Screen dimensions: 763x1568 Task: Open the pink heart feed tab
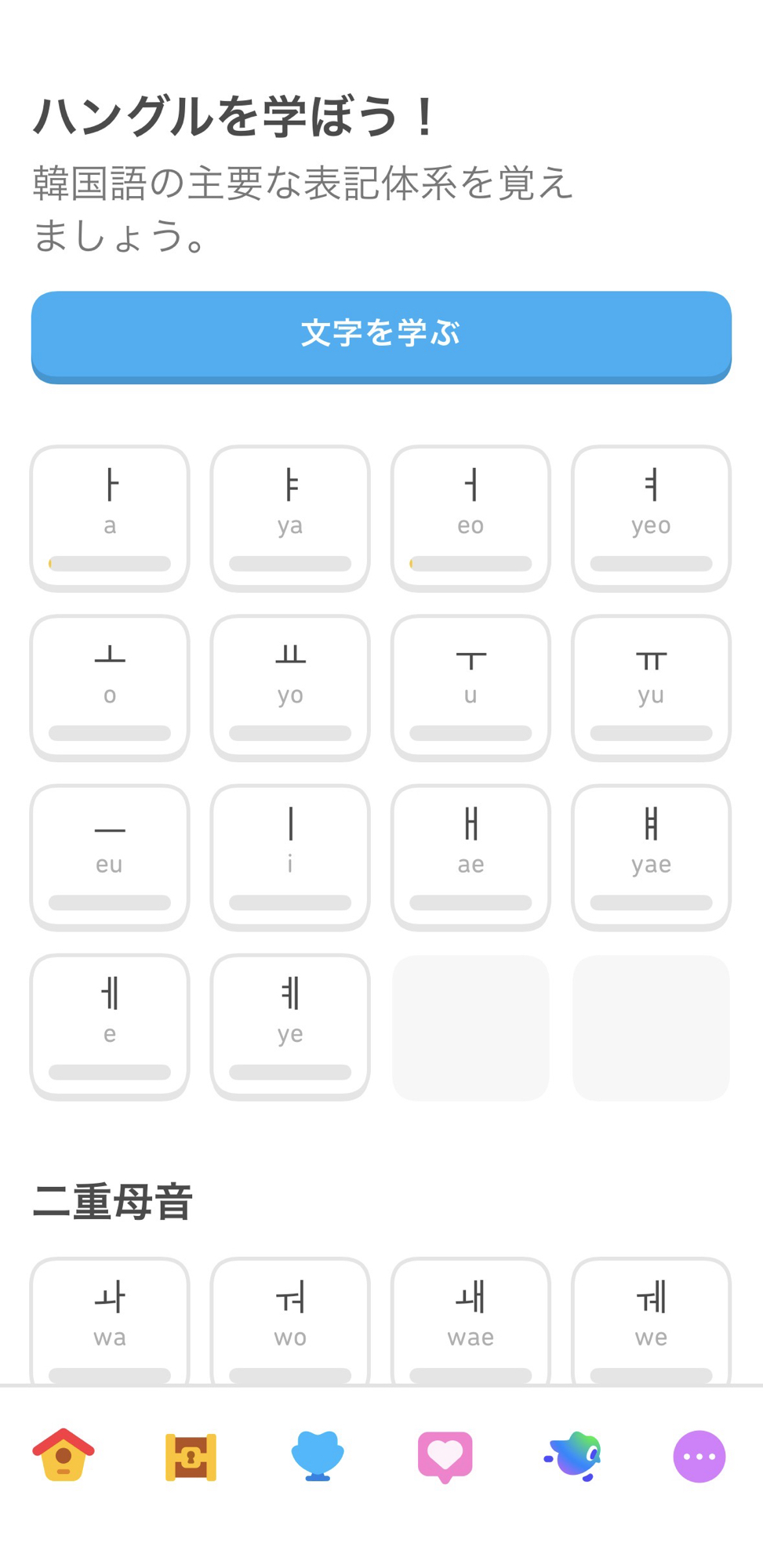445,1457
